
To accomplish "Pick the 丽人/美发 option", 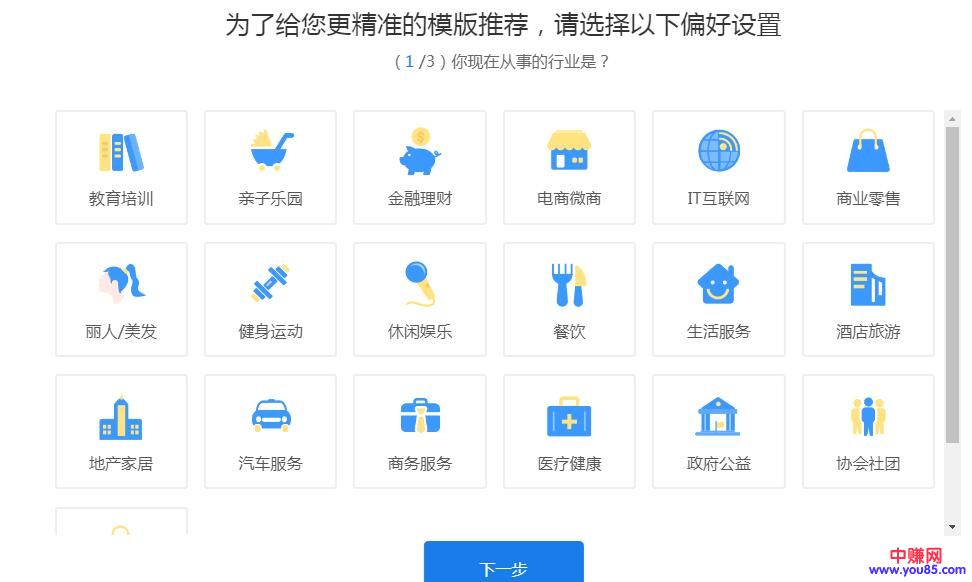I will (x=121, y=299).
